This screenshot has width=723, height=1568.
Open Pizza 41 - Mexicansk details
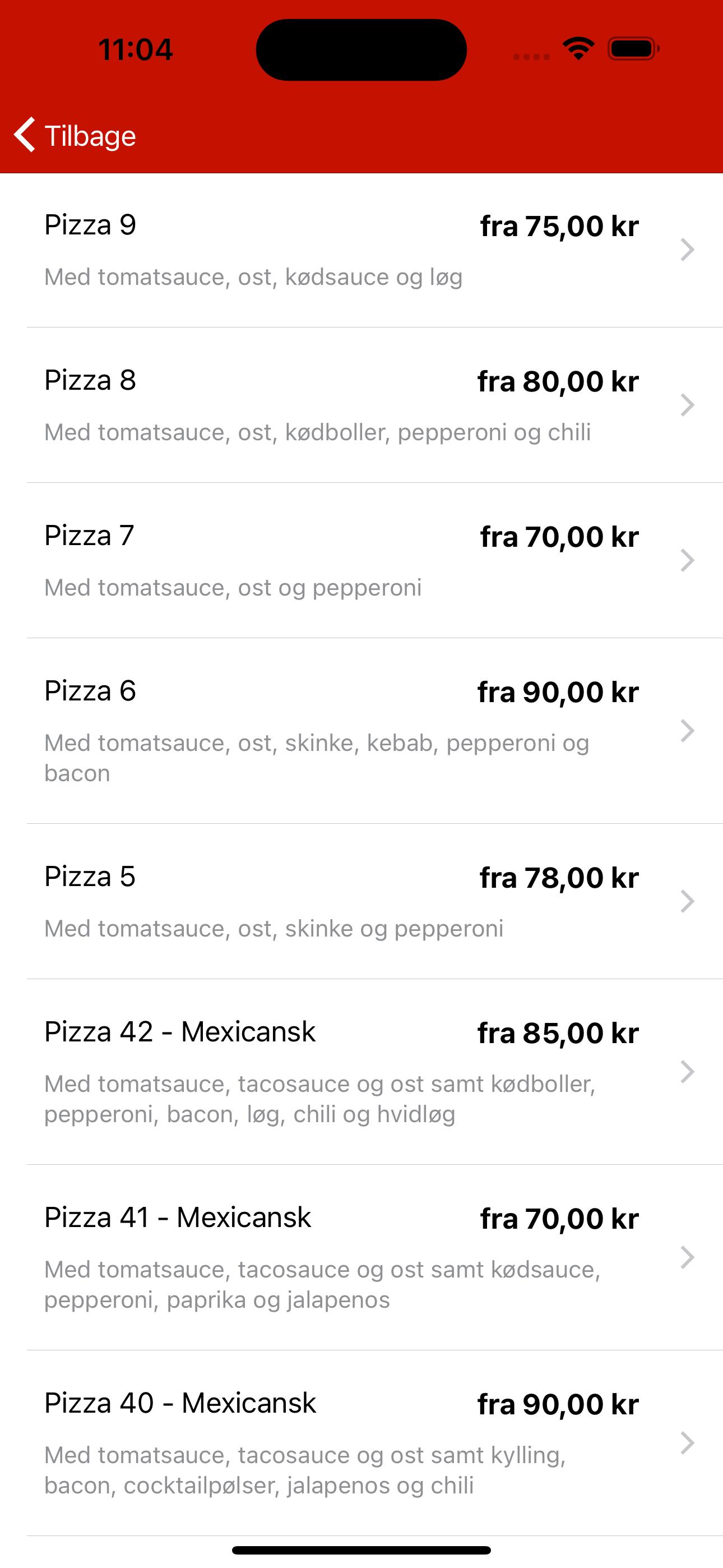tap(361, 1257)
